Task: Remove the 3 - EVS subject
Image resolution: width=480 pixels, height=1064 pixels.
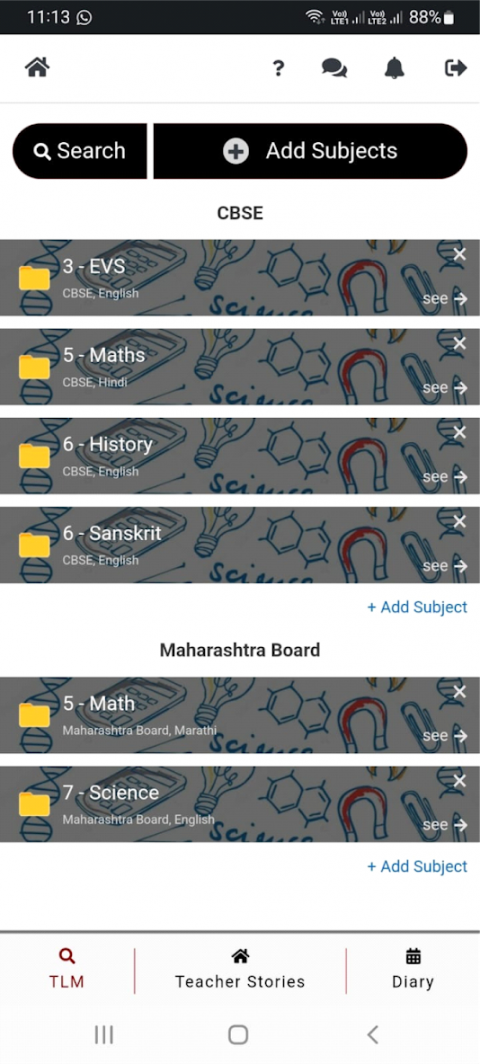Action: click(x=460, y=254)
